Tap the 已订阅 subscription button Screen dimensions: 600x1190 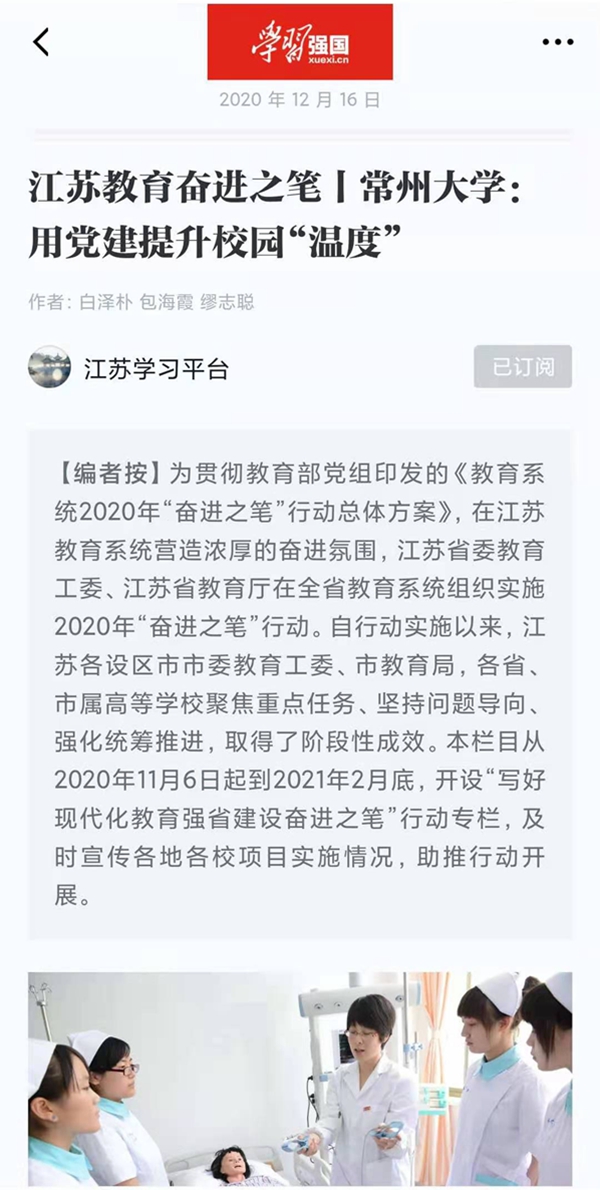tap(523, 367)
